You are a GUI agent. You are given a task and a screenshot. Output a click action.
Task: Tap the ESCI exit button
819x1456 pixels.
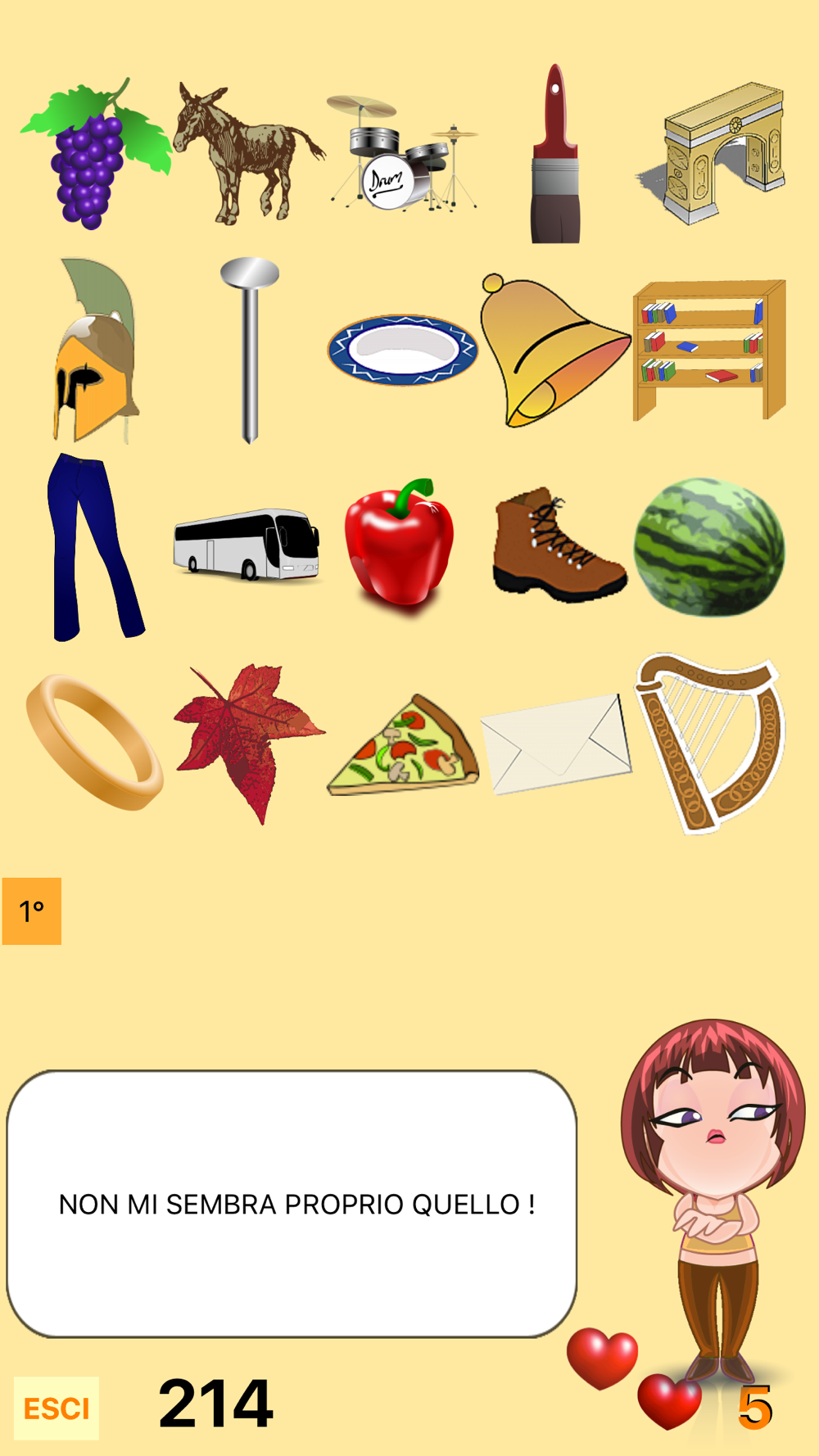[57, 1408]
